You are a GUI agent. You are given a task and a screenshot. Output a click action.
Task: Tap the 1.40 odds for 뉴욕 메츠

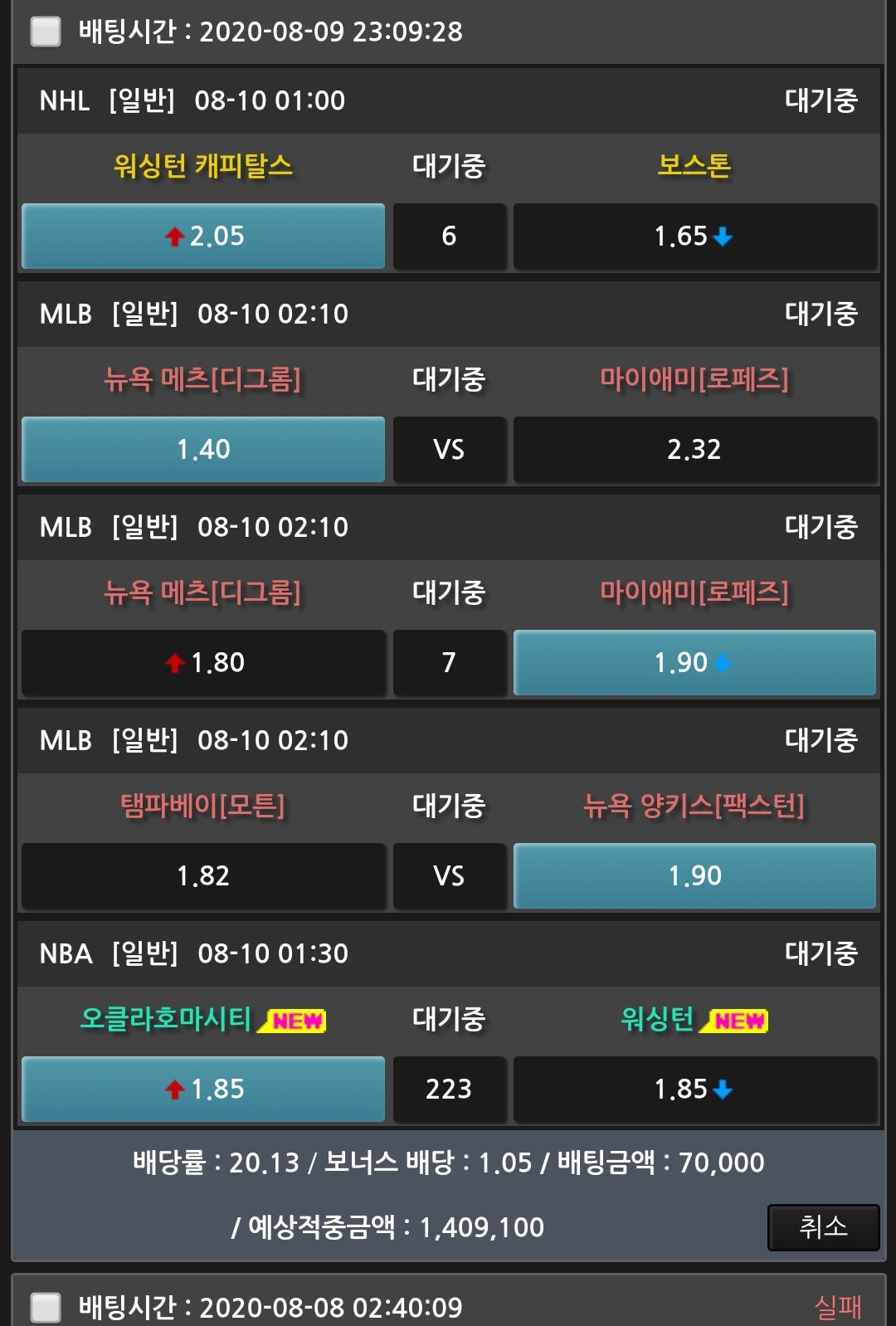(x=203, y=450)
